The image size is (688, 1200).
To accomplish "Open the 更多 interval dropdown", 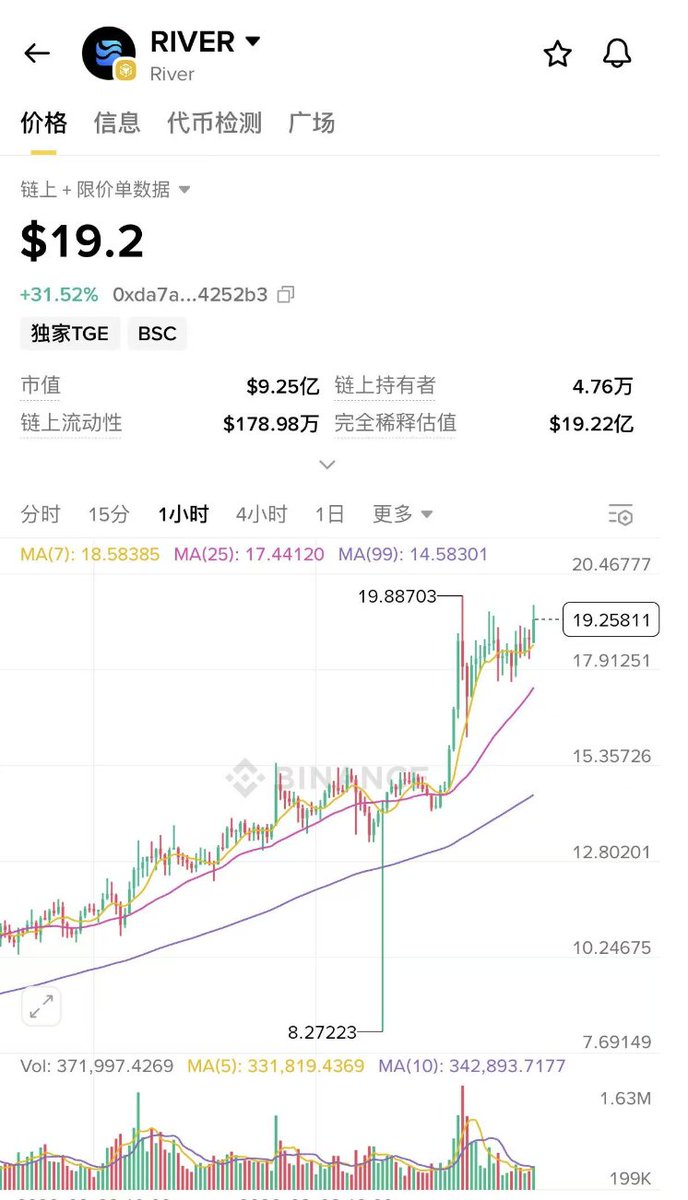I will [x=402, y=515].
